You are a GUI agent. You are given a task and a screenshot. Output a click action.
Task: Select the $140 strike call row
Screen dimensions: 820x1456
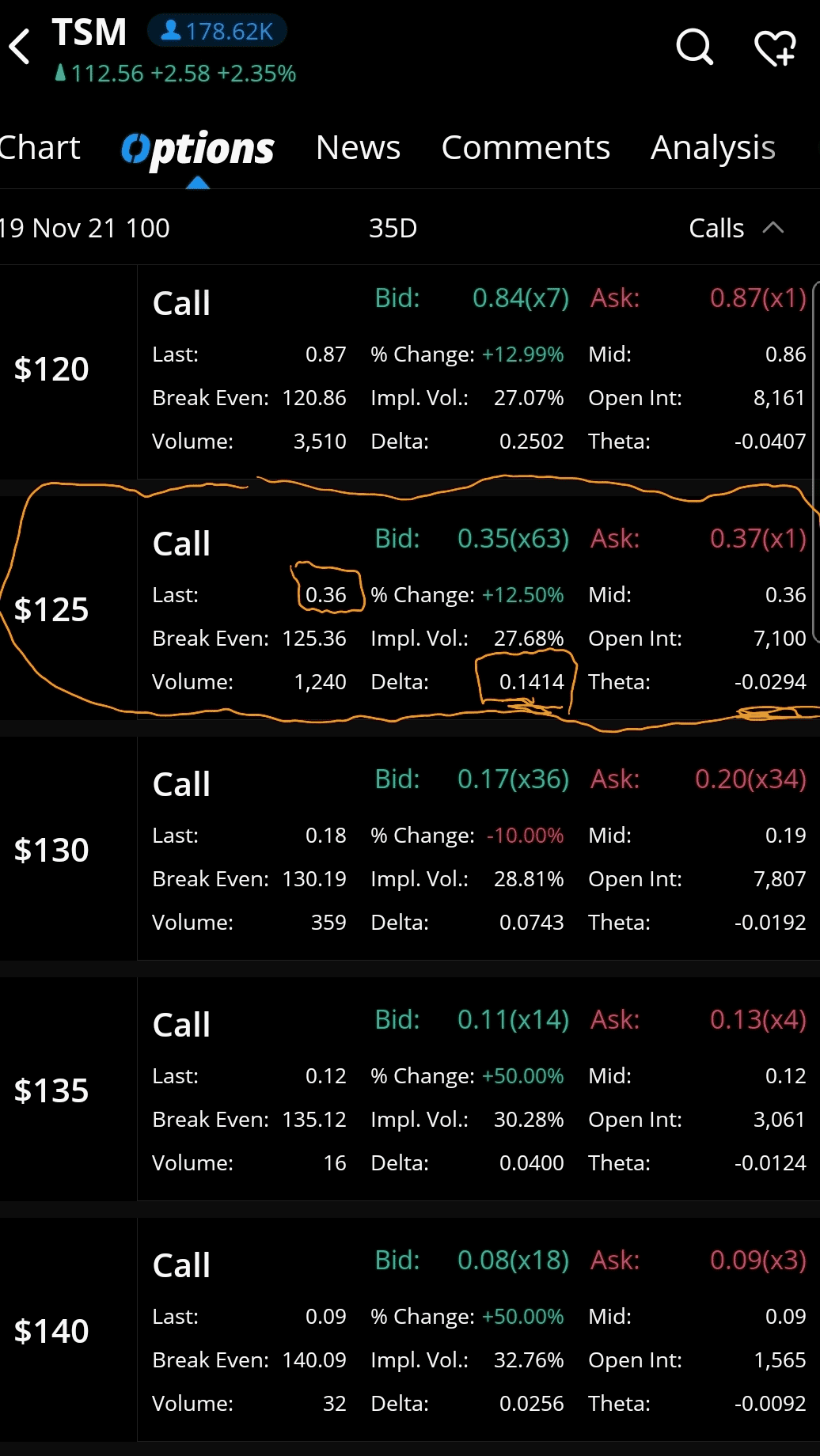(x=51, y=1331)
